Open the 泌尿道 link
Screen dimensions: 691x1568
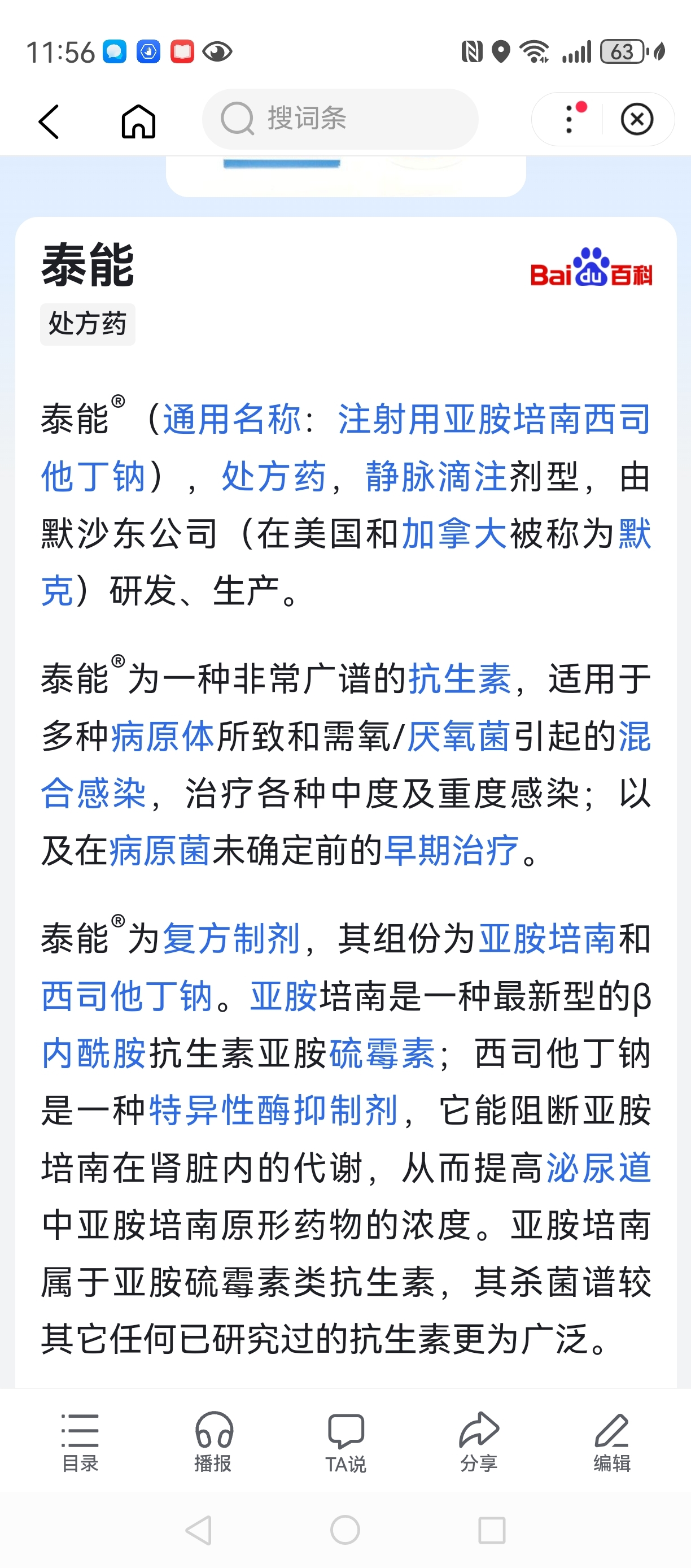coord(599,1168)
